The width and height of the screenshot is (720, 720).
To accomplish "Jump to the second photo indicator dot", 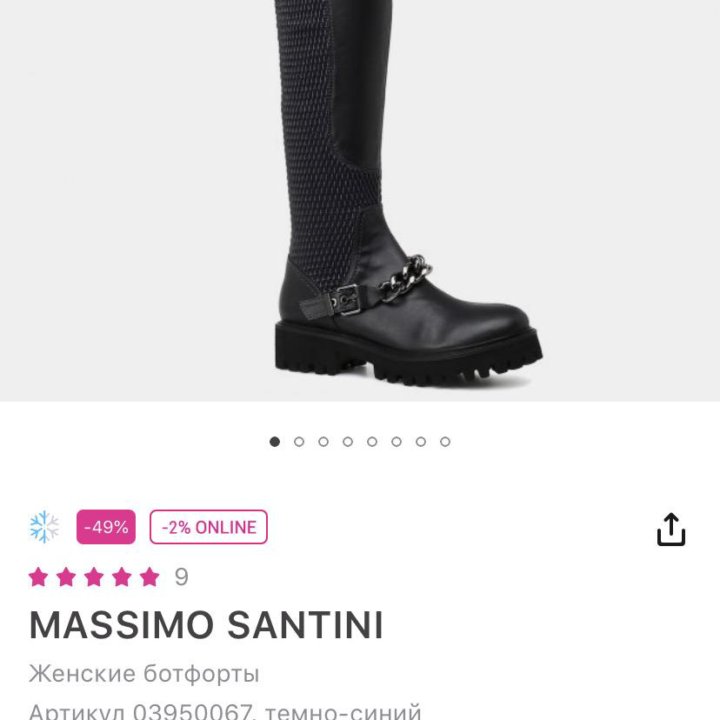I will coord(299,441).
